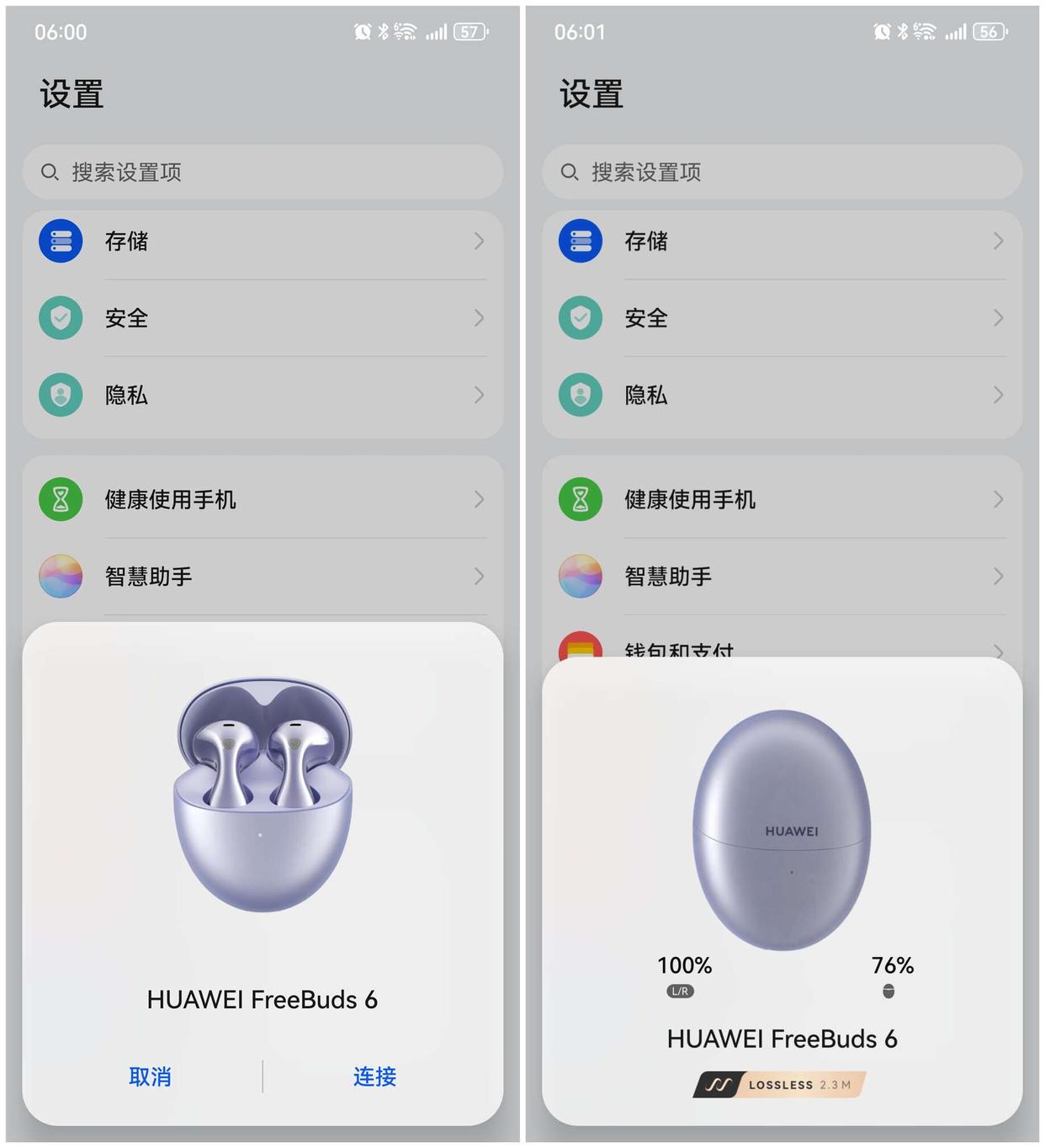Tap the 100% earbuds battery indicator
The width and height of the screenshot is (1045, 1148).
(x=683, y=965)
